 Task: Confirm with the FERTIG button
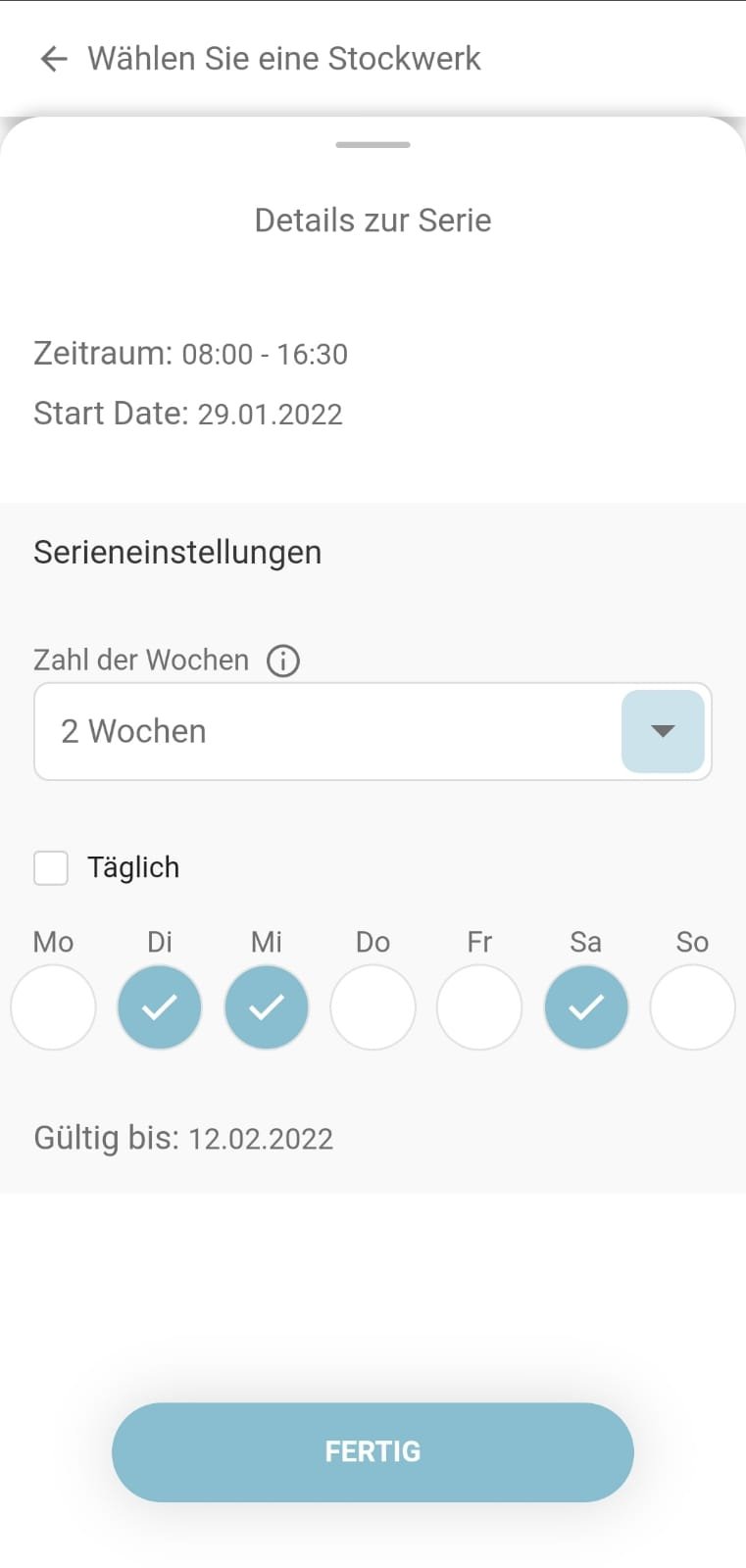tap(373, 1451)
